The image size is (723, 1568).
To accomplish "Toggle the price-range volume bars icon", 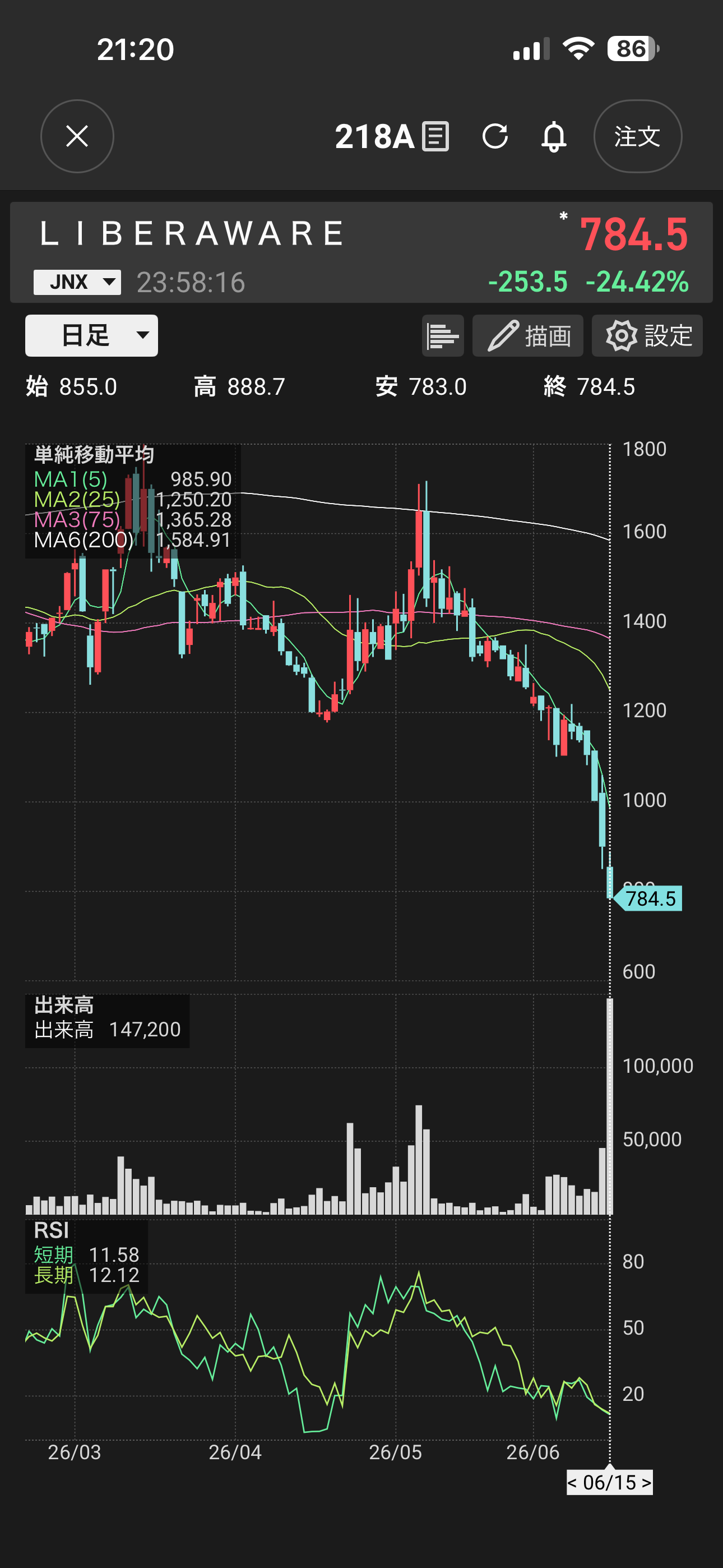I will click(442, 335).
